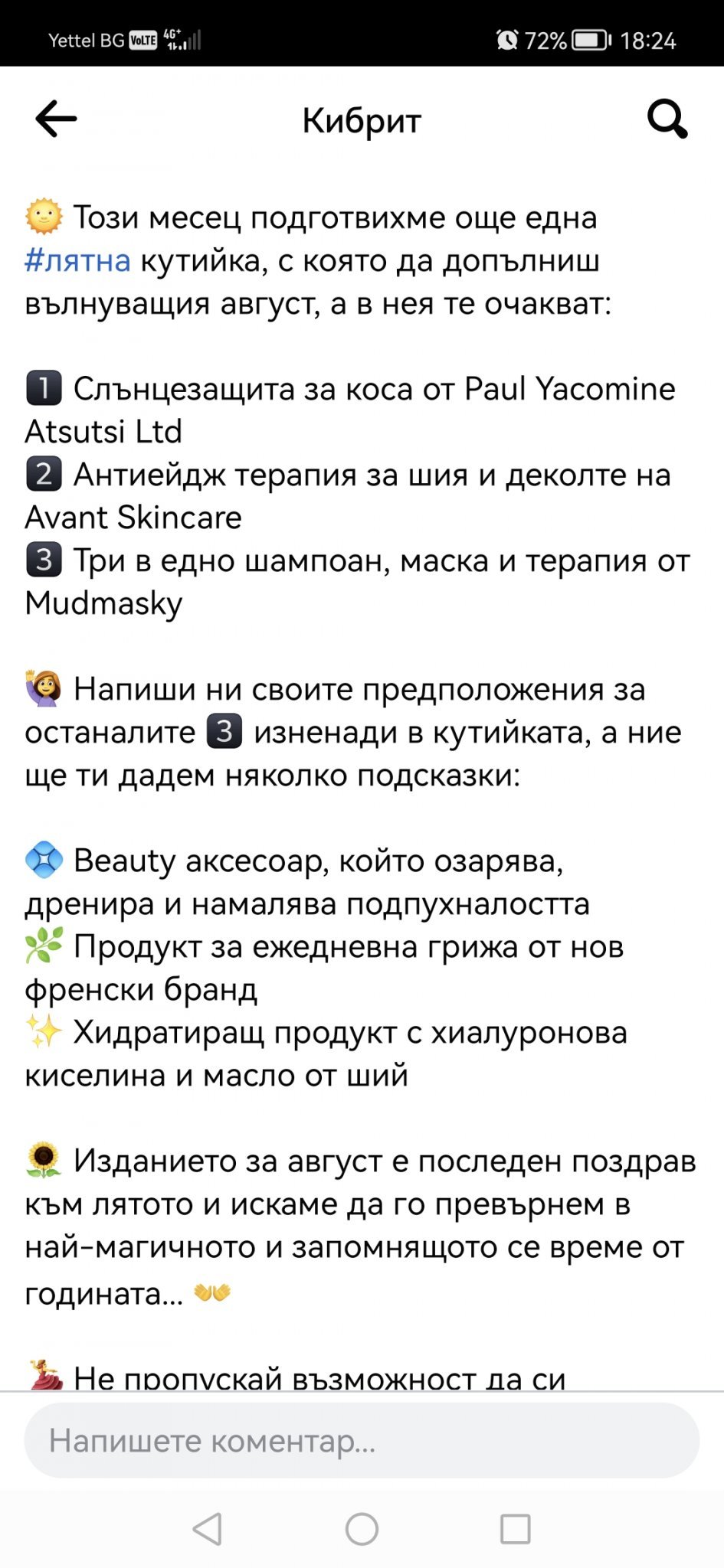Tap the system home button
The image size is (724, 1568).
[x=362, y=1529]
